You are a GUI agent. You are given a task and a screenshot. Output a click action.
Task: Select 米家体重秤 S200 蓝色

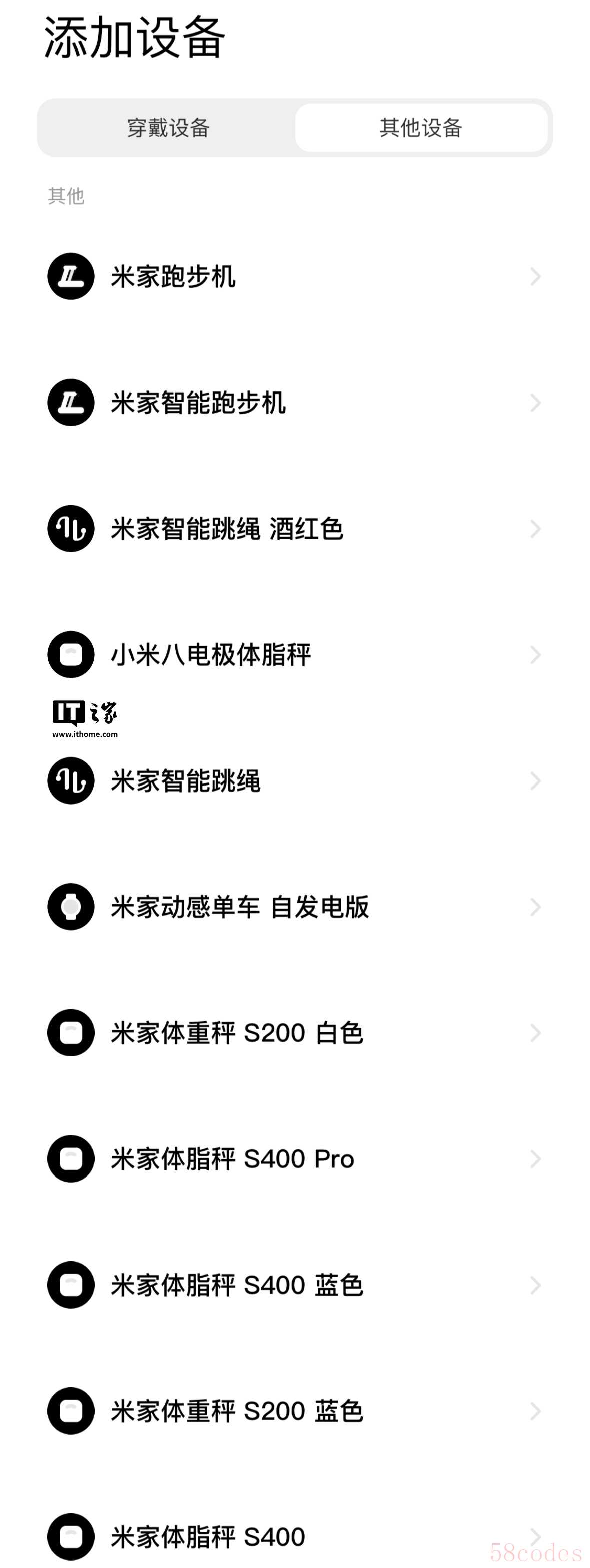tap(294, 1411)
